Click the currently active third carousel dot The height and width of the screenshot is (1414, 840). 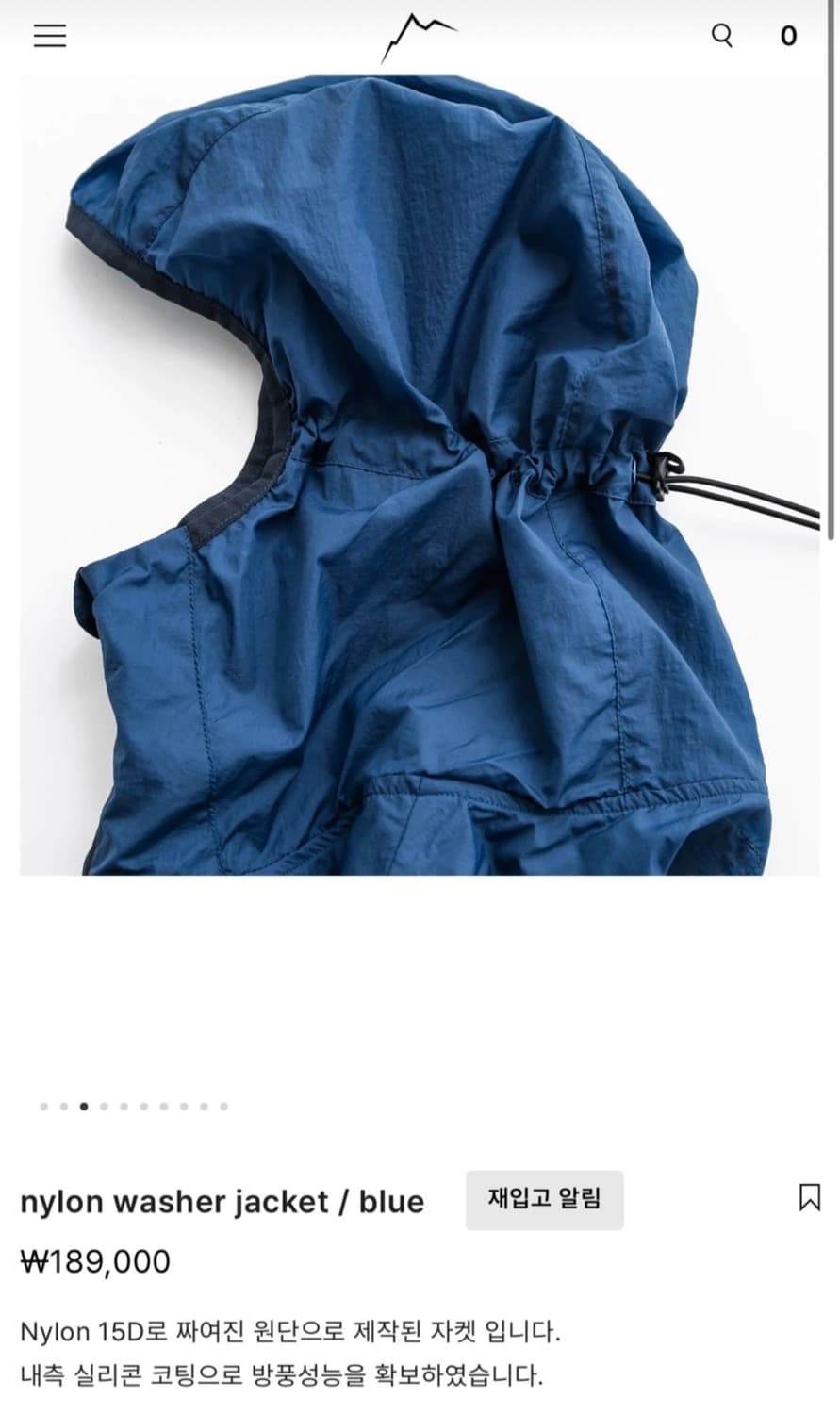pyautogui.click(x=84, y=1106)
